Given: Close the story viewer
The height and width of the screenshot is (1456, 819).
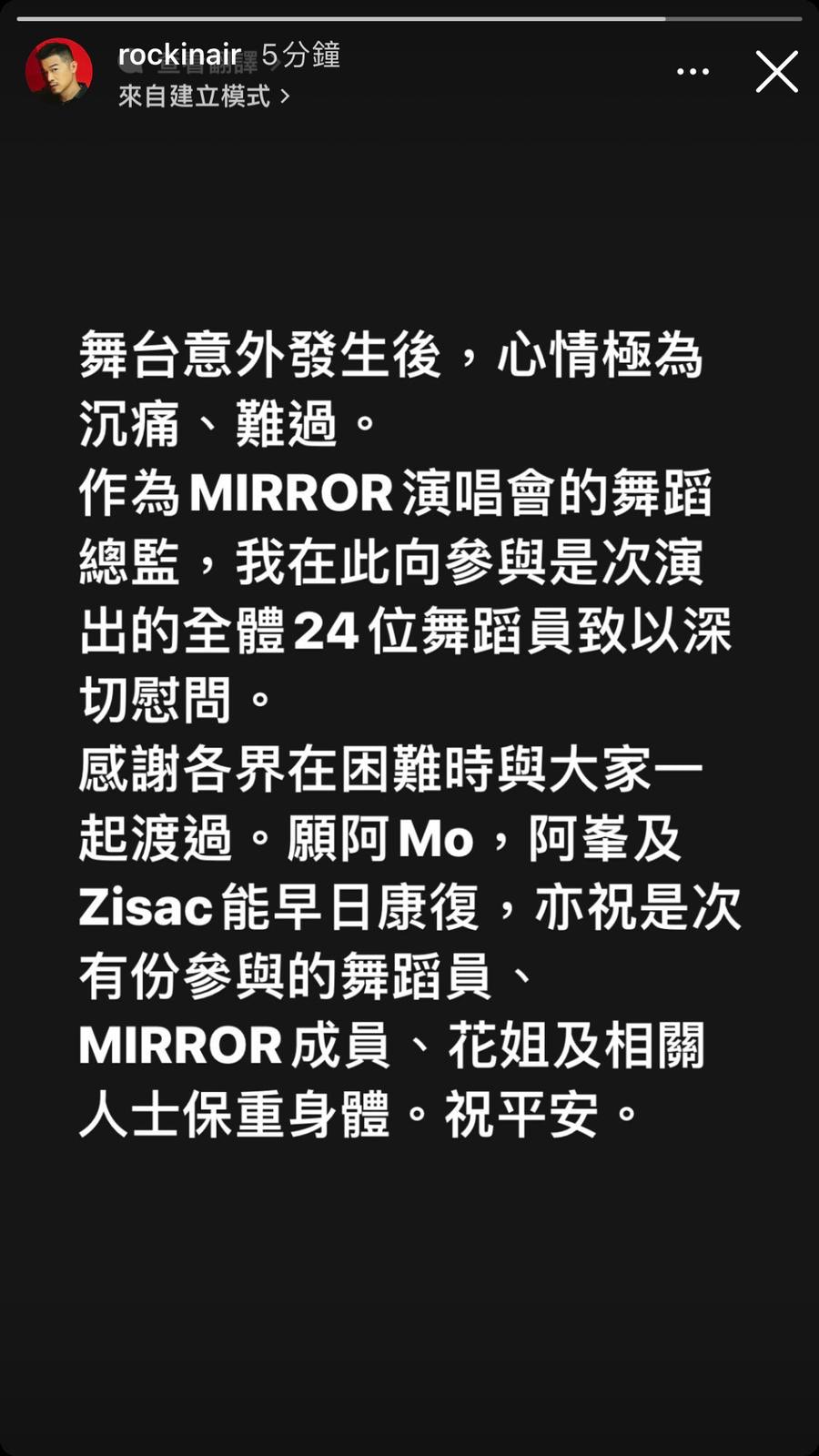Looking at the screenshot, I should (776, 71).
